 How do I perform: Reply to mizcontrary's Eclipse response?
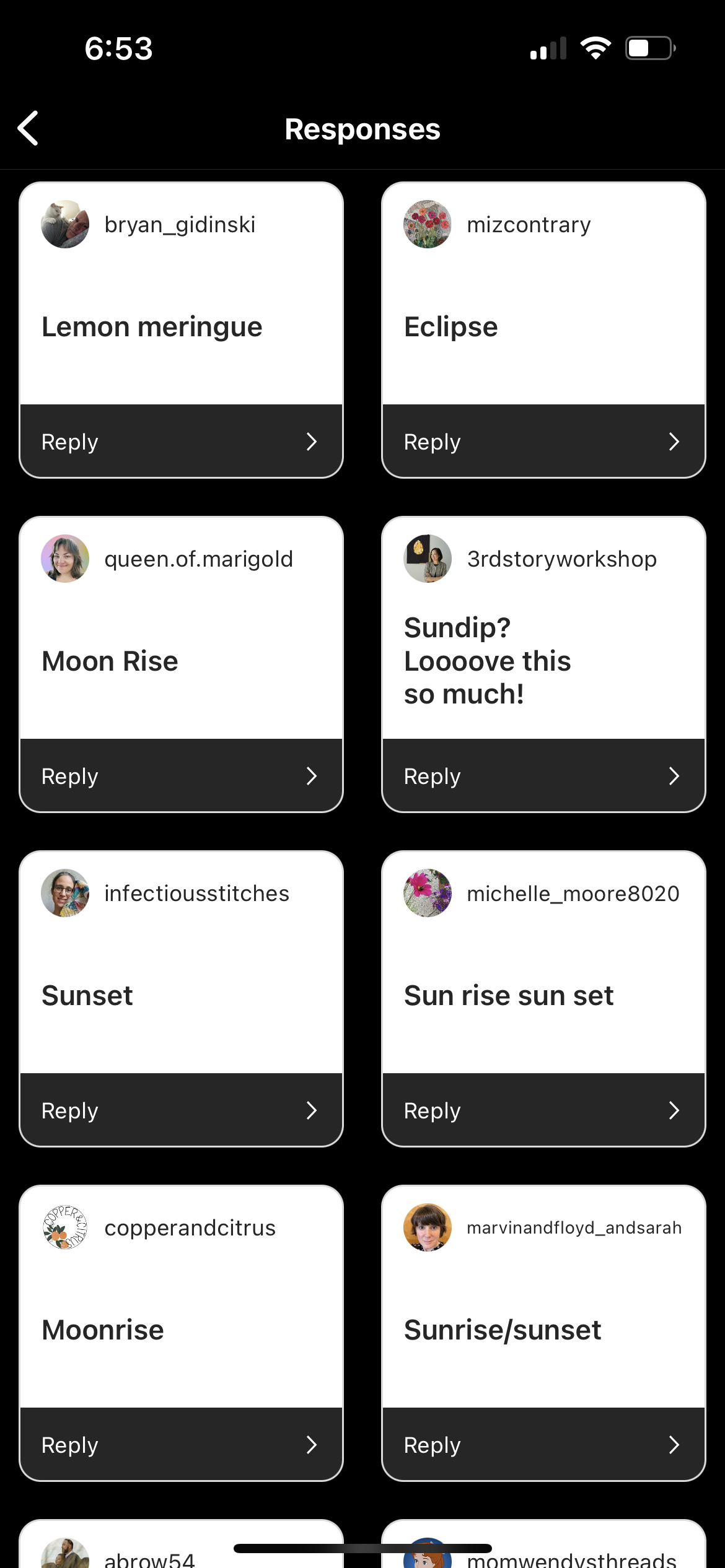tap(543, 442)
